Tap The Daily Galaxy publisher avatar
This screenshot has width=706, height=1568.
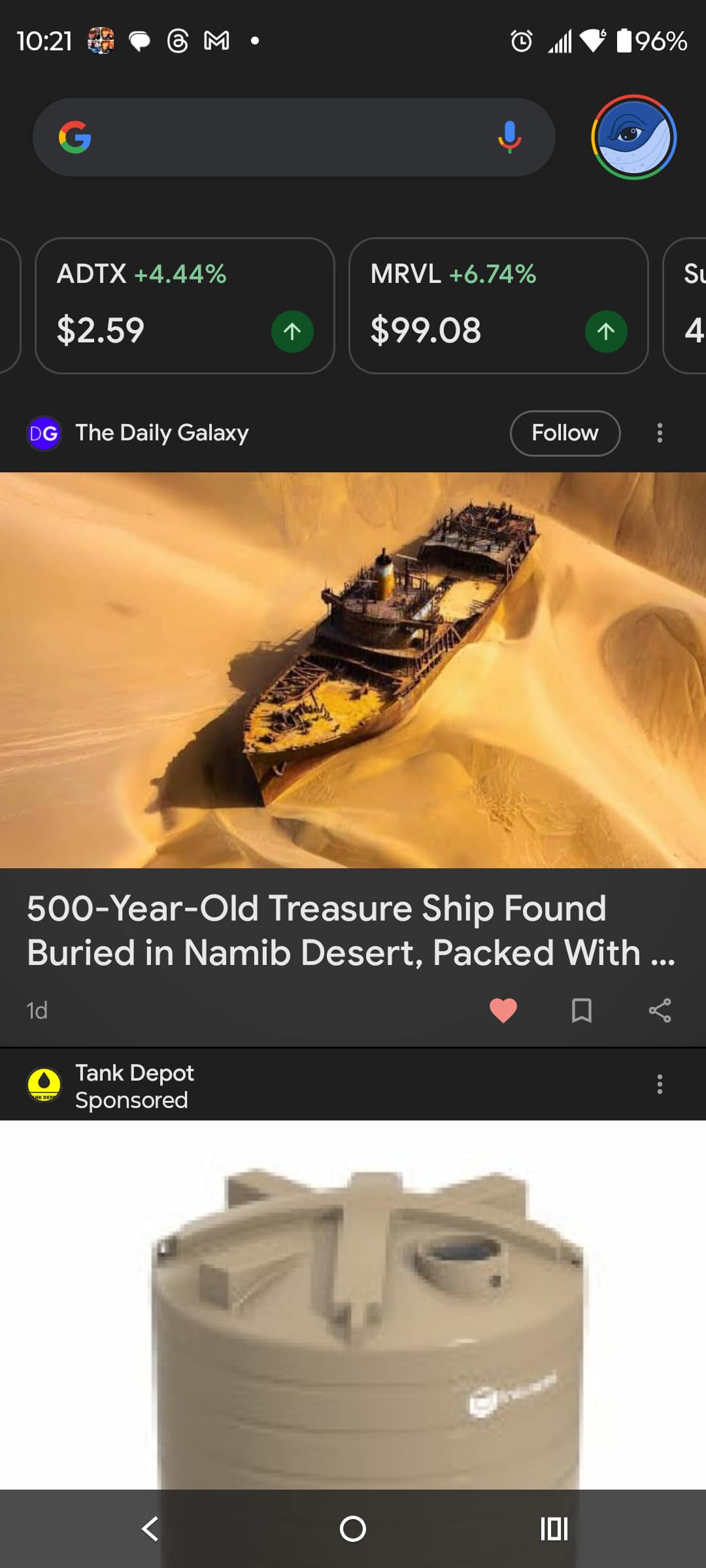point(43,433)
